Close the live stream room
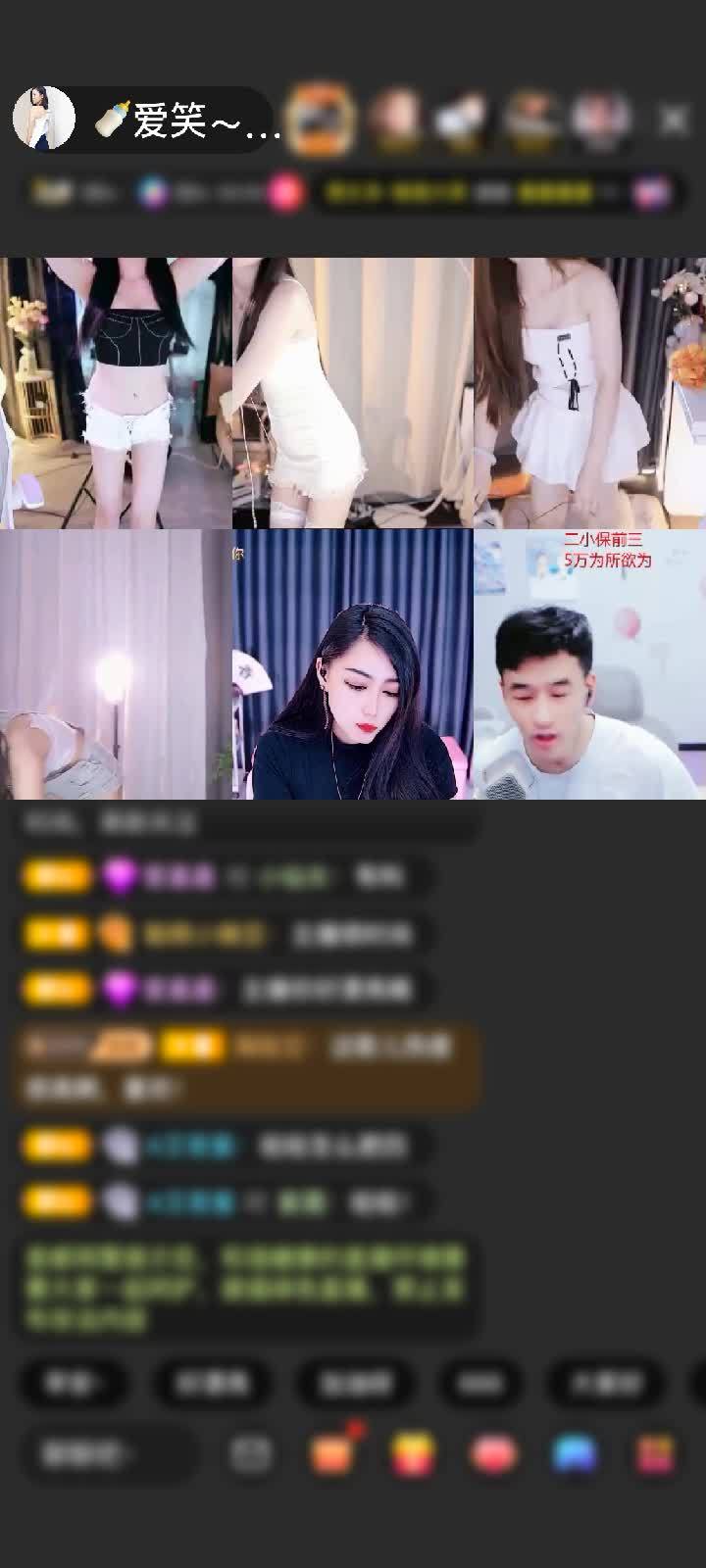 tap(674, 120)
